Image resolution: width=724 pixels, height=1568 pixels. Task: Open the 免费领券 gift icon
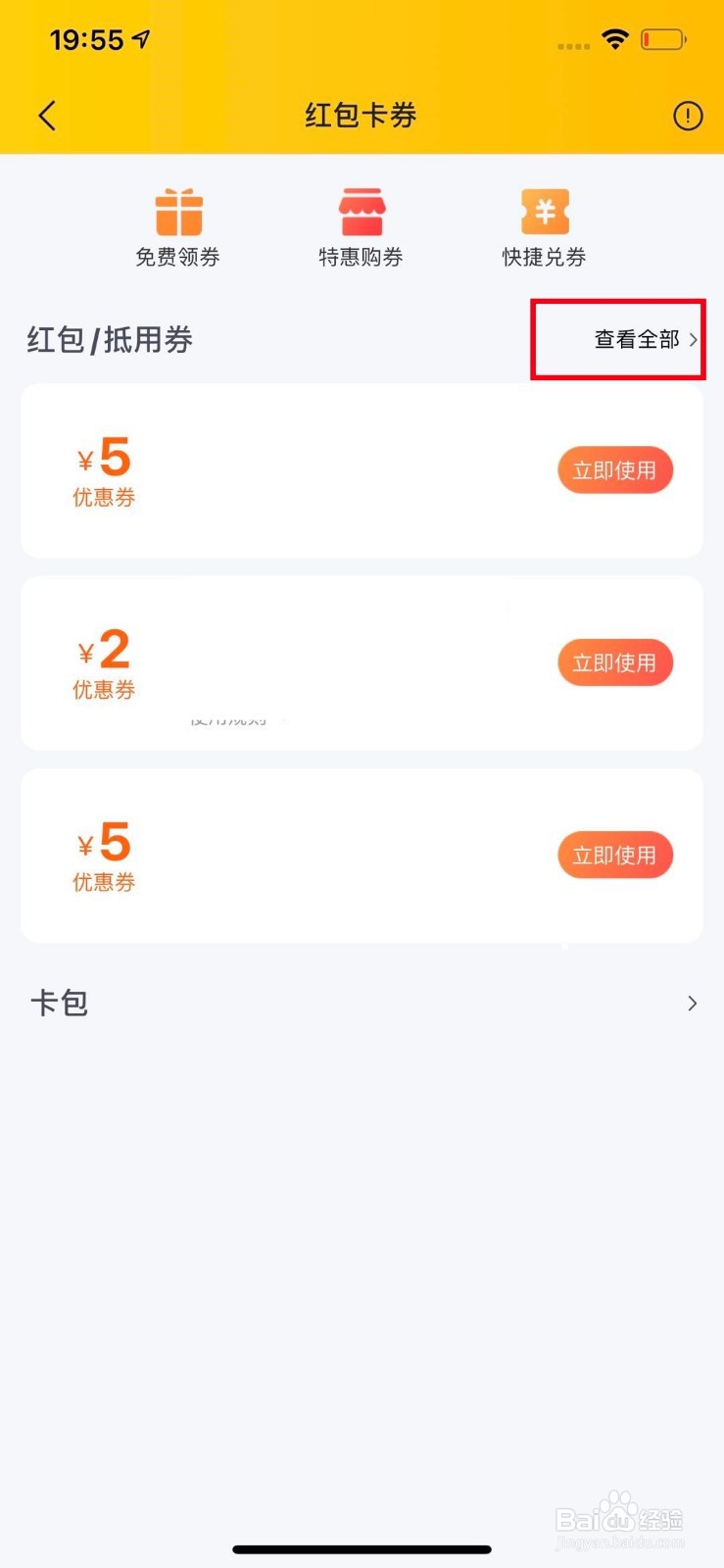[177, 212]
